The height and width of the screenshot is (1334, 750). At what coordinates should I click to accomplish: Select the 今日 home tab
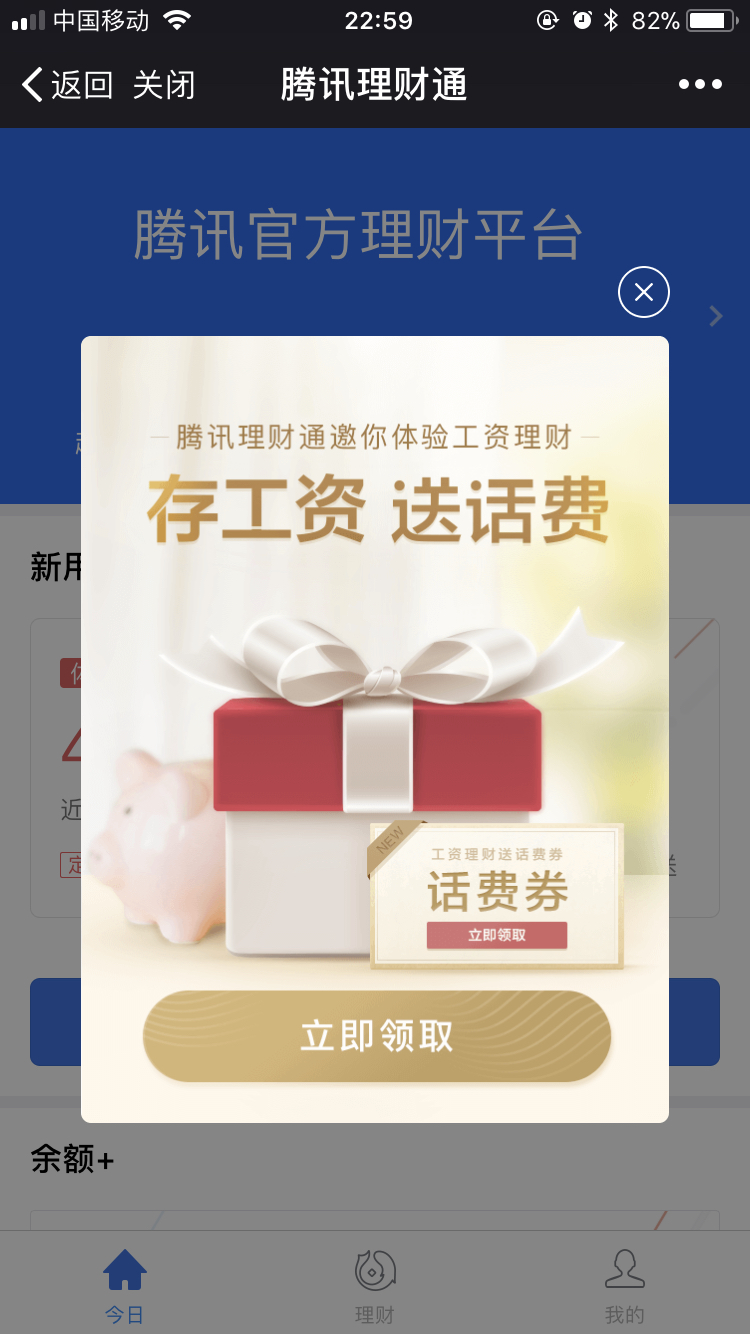(x=125, y=1286)
